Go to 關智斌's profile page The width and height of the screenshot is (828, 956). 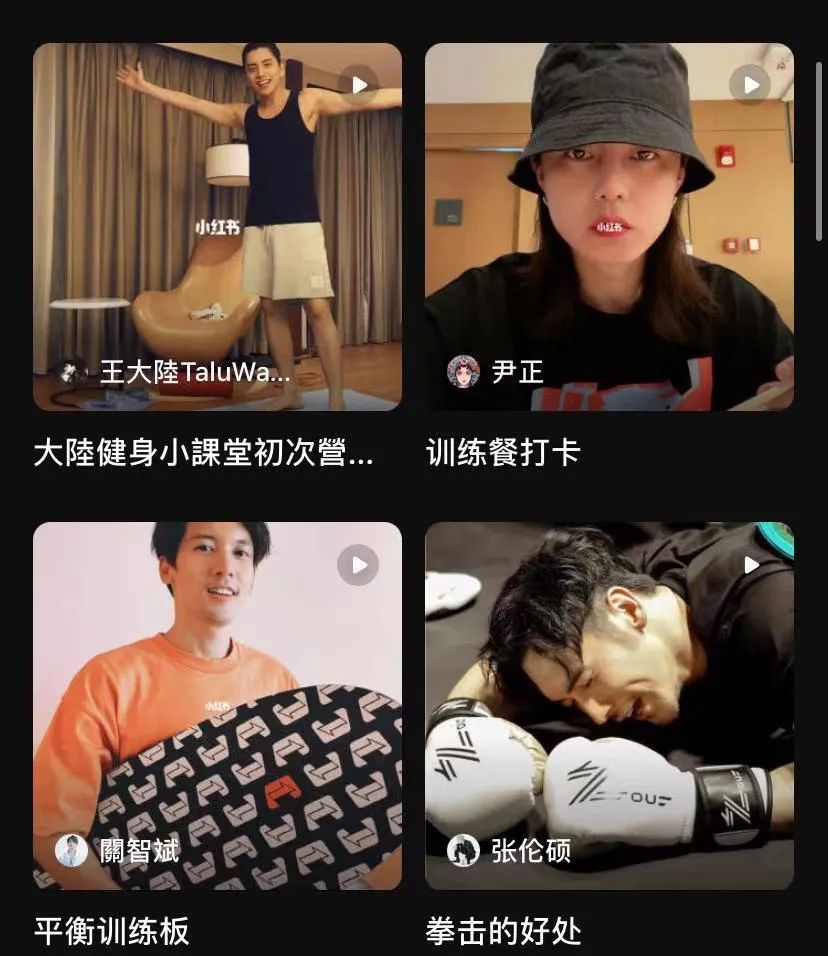tap(118, 851)
